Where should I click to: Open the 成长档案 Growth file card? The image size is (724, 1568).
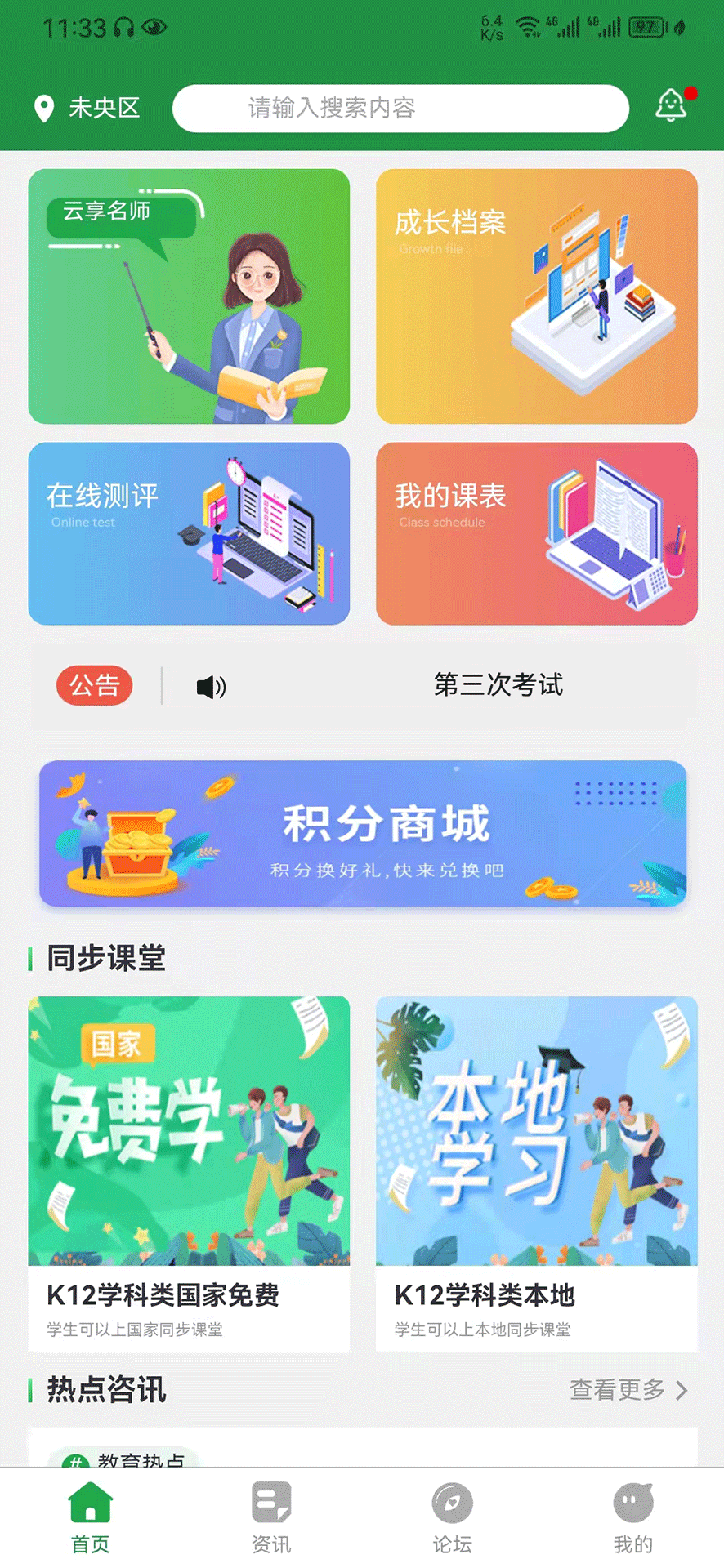click(535, 296)
